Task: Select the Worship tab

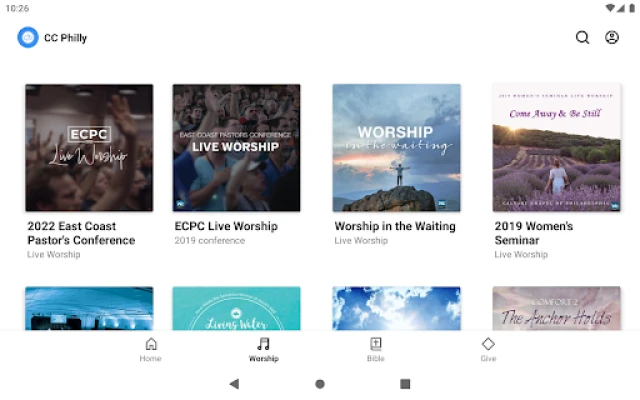Action: click(263, 349)
